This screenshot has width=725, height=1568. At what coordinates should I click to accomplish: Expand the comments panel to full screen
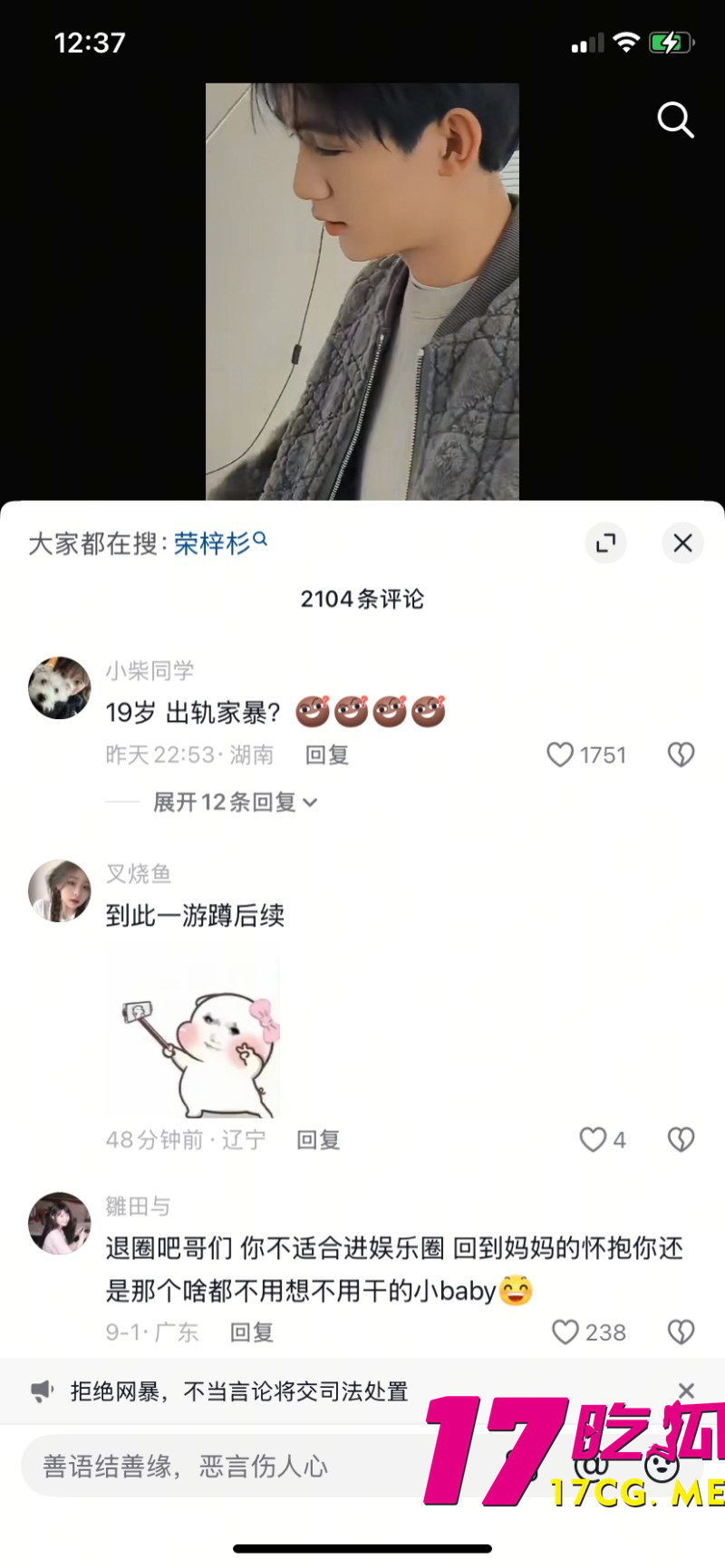(605, 543)
